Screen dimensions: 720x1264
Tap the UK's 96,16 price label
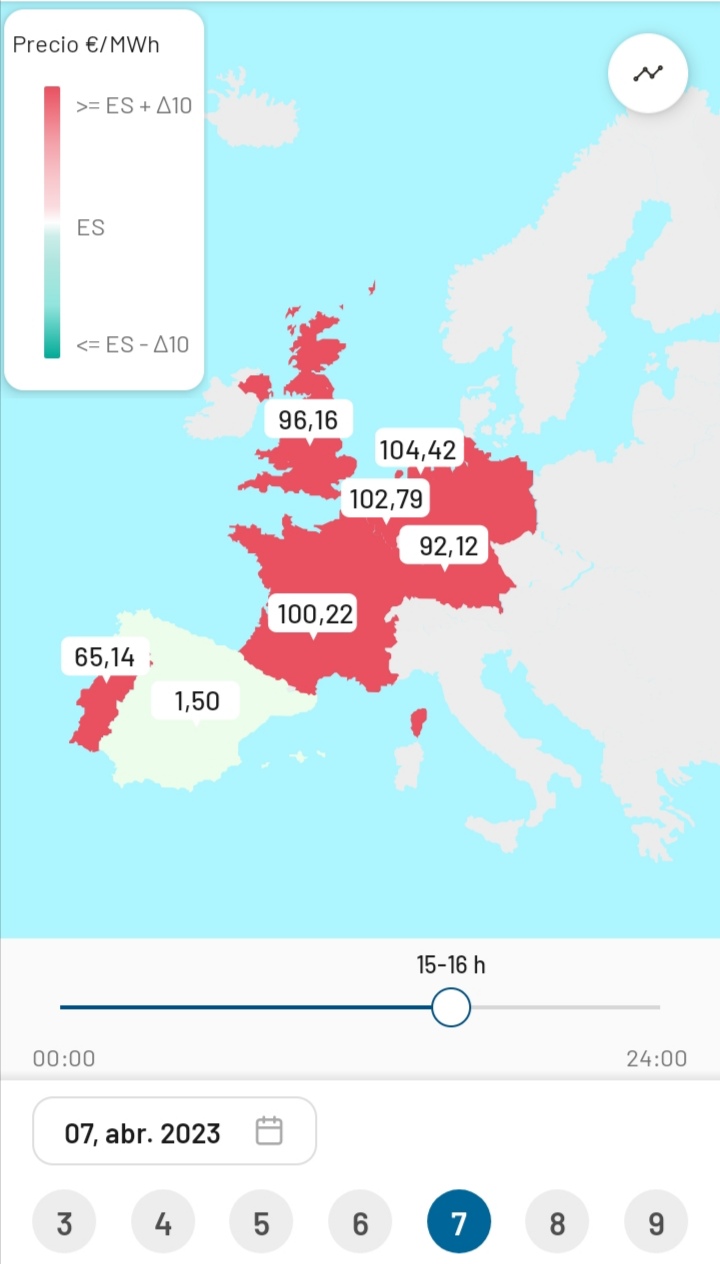[308, 421]
